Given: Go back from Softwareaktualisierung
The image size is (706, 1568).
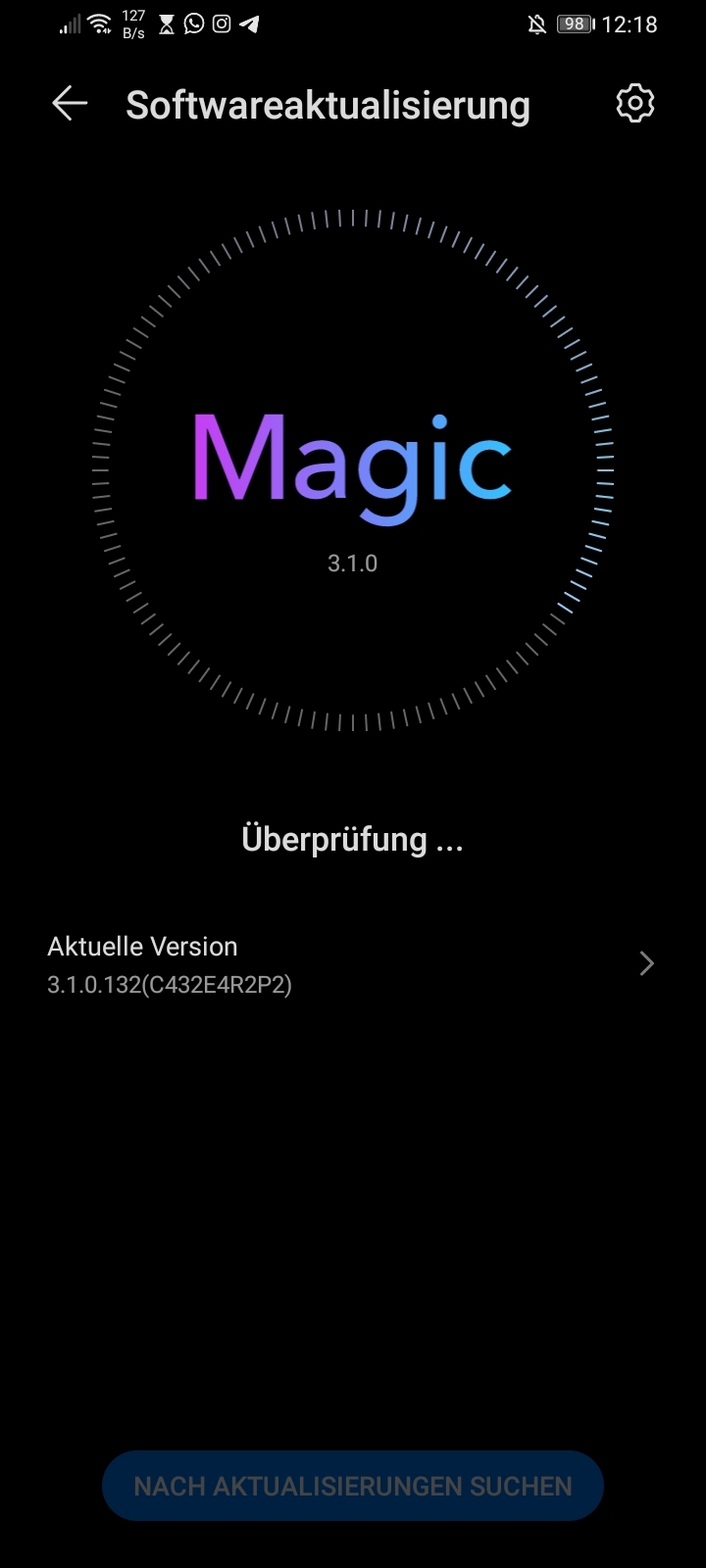Looking at the screenshot, I should [x=70, y=104].
